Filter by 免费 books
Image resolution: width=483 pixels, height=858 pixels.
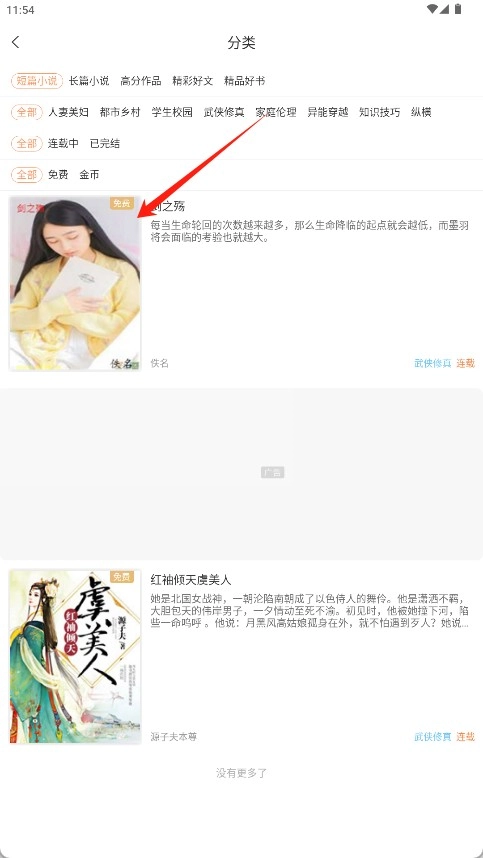(58, 175)
